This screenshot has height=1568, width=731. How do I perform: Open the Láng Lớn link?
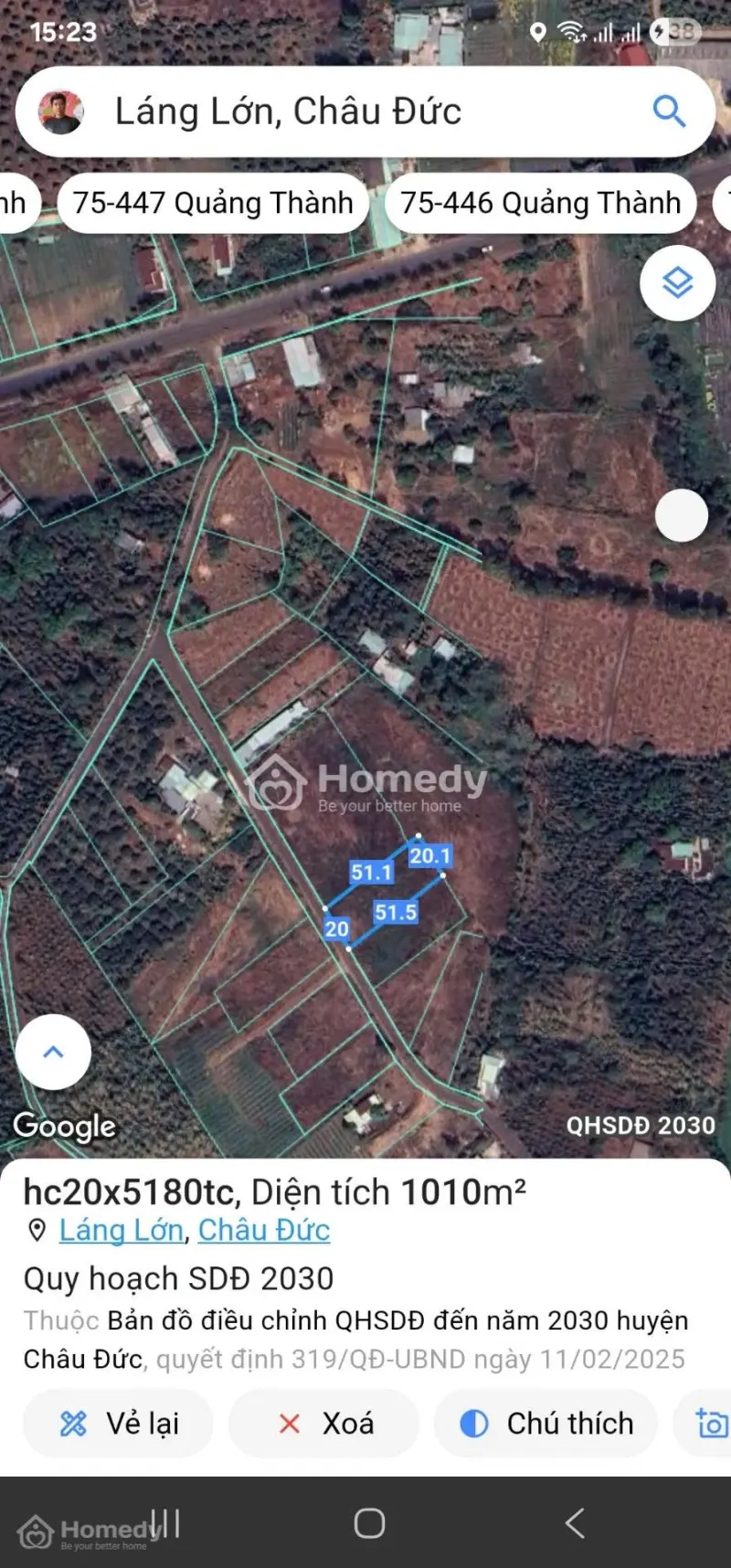coord(121,1230)
